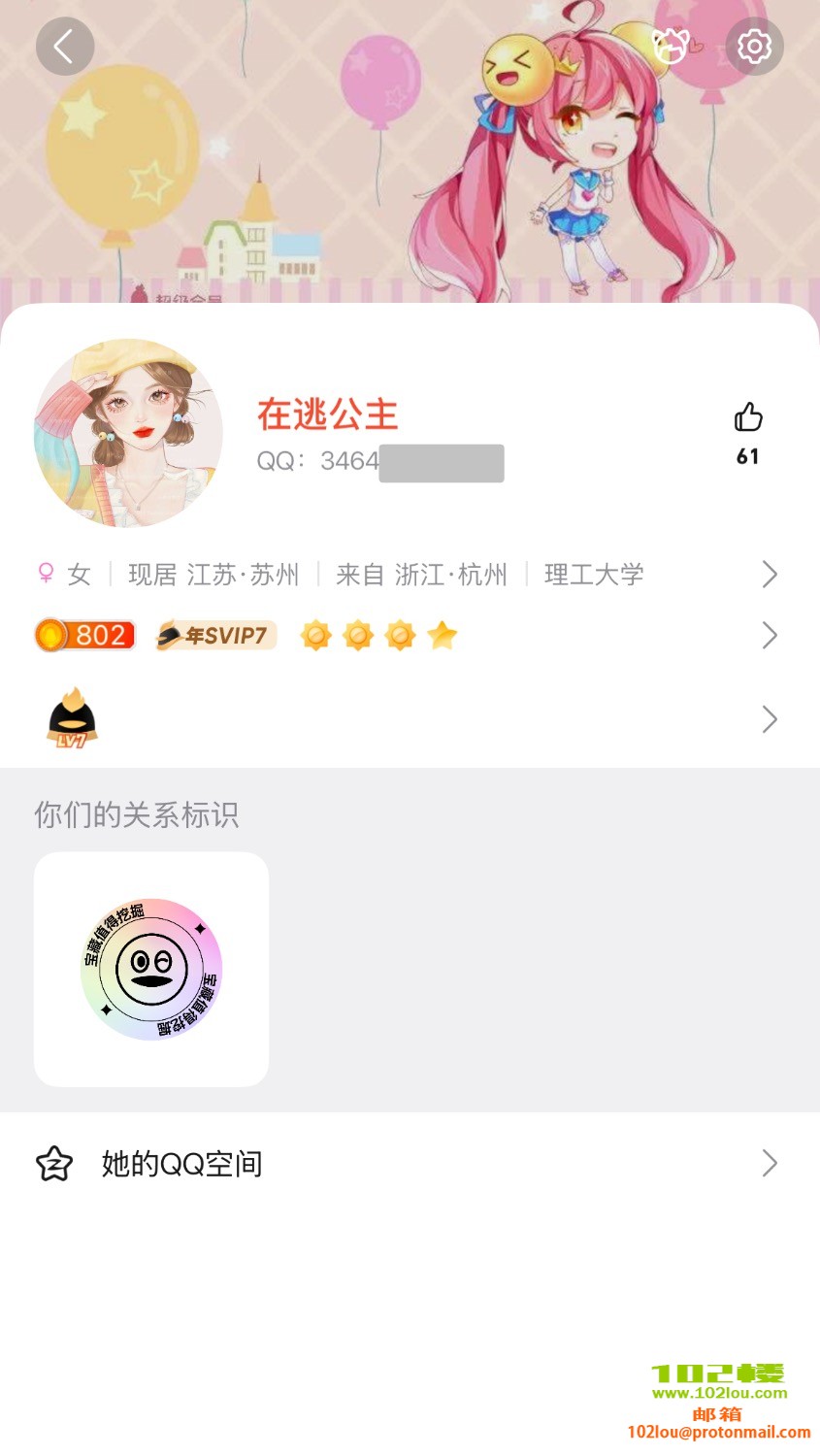820x1456 pixels.
Task: View the profile avatar picture
Action: tap(128, 433)
